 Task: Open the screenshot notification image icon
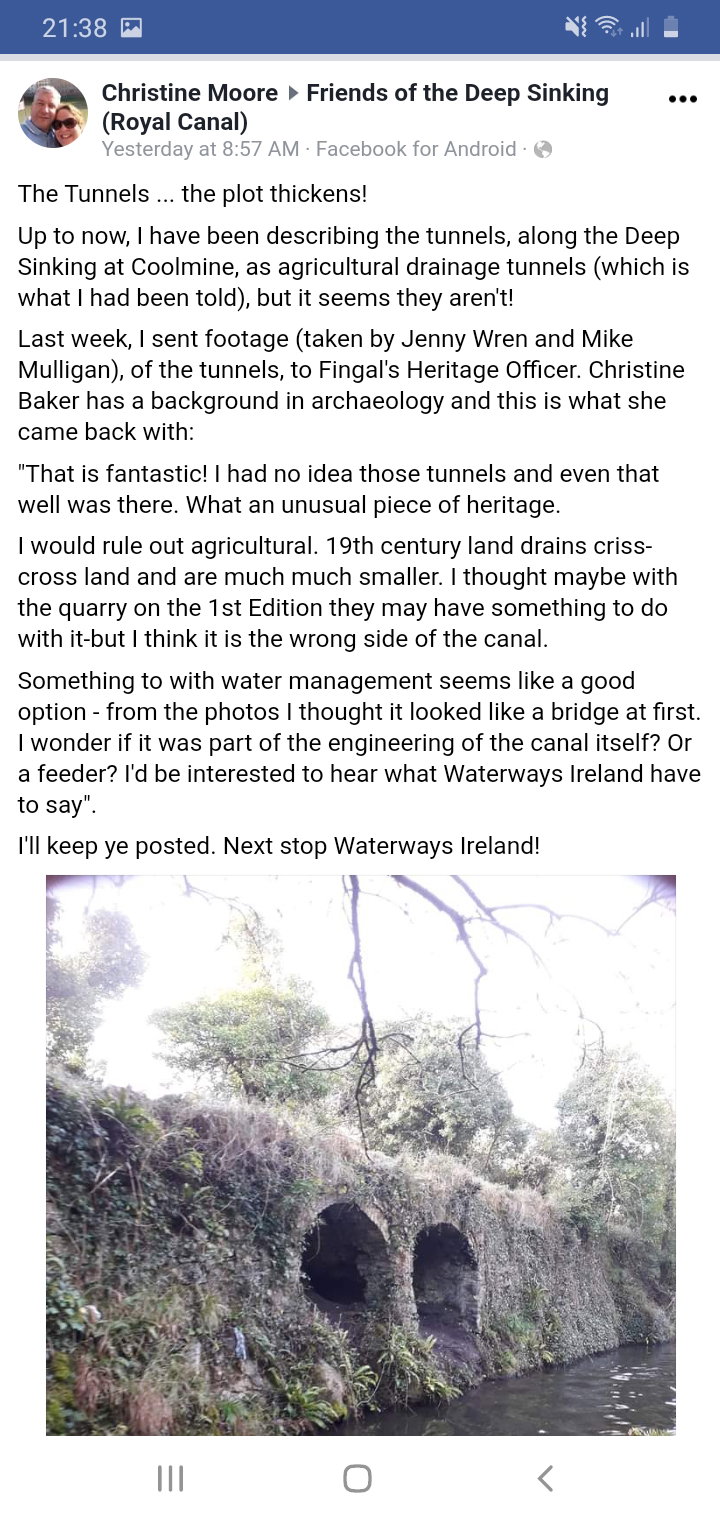pyautogui.click(x=131, y=29)
